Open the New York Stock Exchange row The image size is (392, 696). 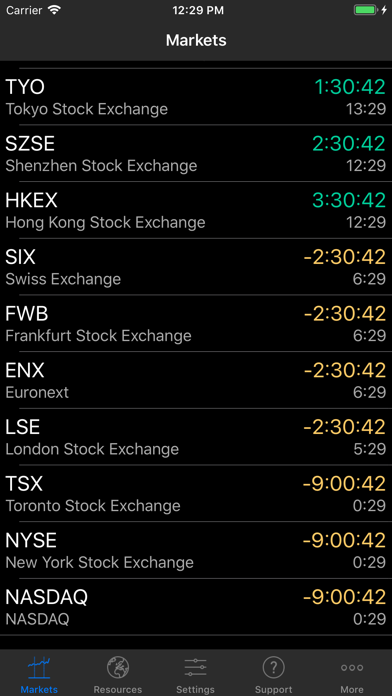[x=196, y=550]
